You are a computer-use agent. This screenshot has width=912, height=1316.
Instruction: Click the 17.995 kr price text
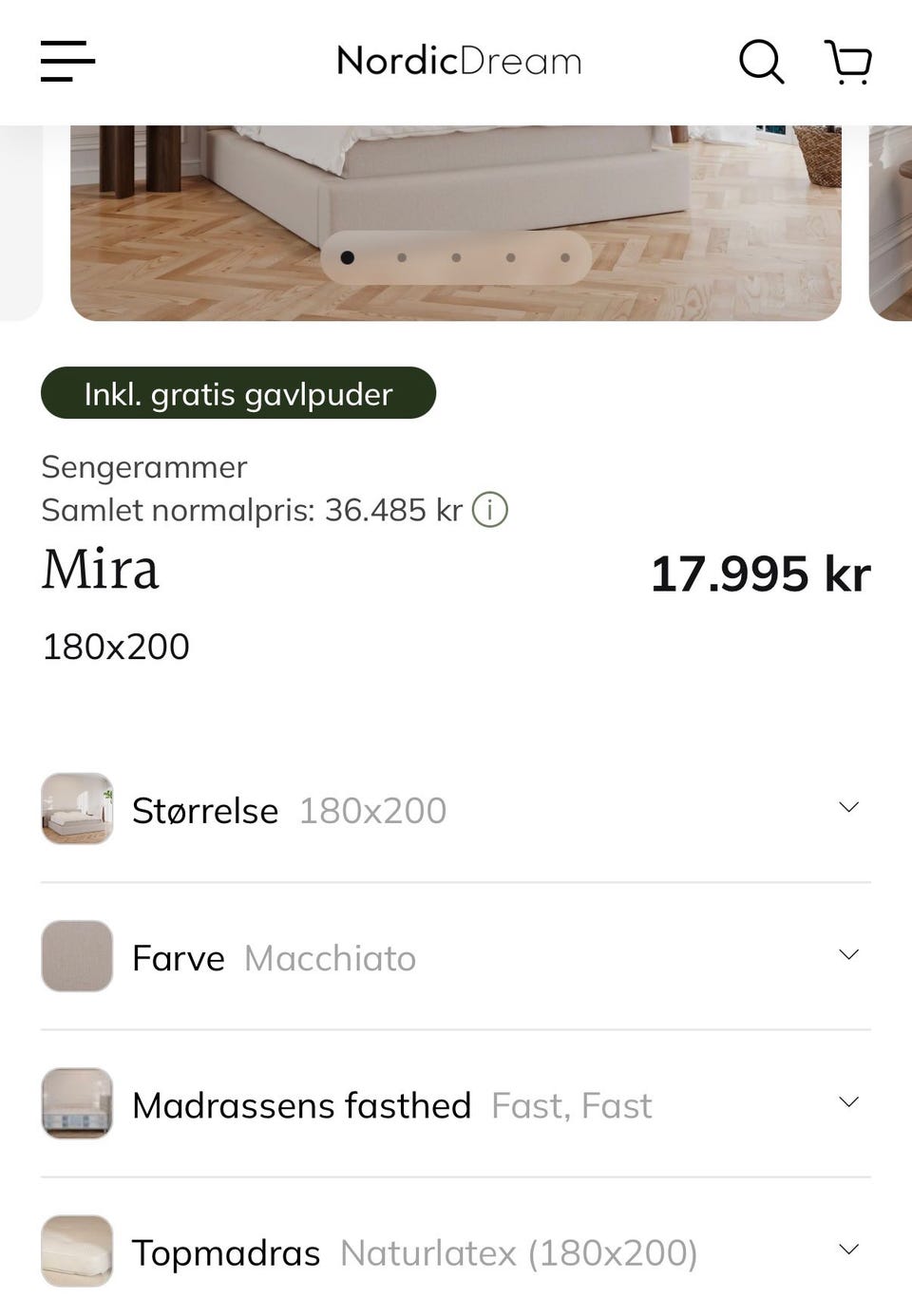tap(761, 573)
